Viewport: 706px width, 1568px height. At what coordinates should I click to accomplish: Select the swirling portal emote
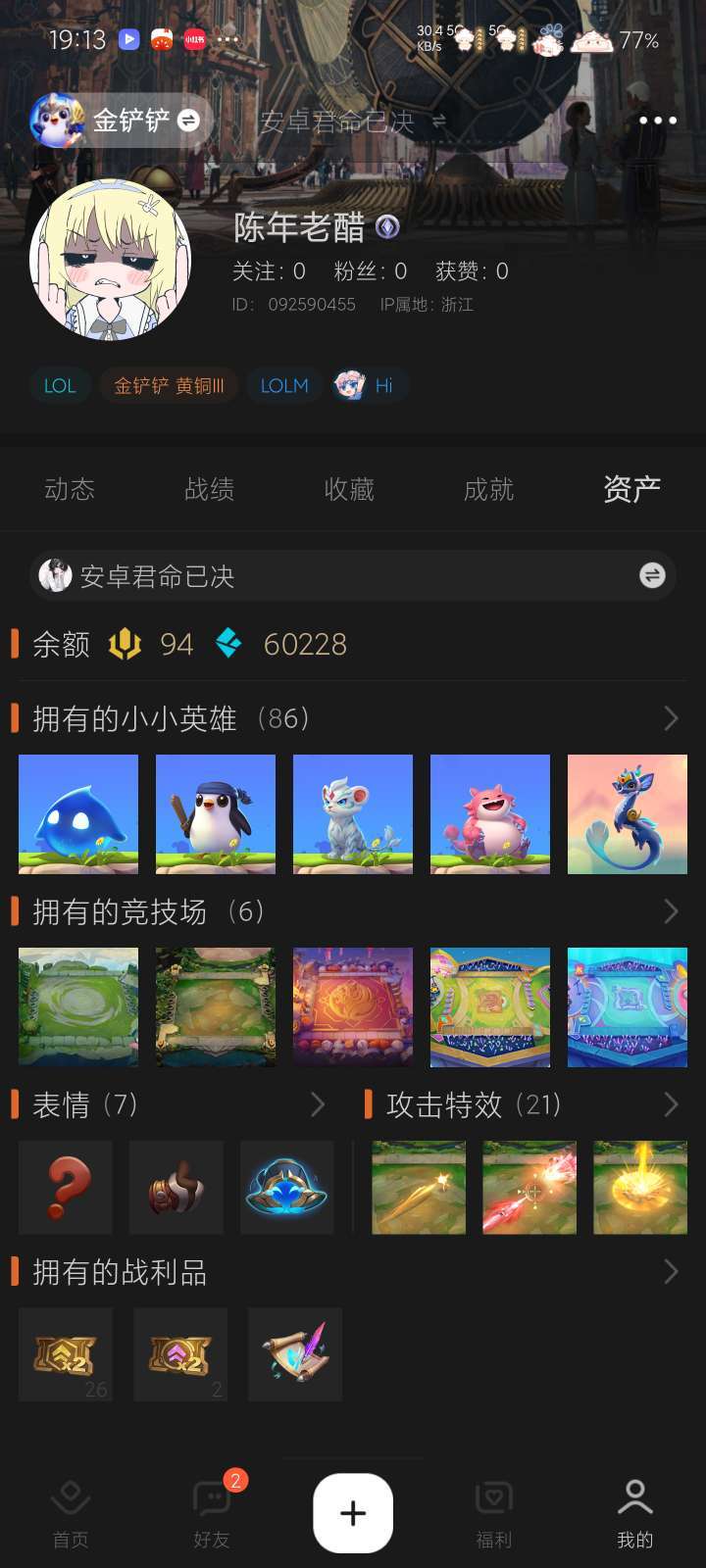point(288,1188)
